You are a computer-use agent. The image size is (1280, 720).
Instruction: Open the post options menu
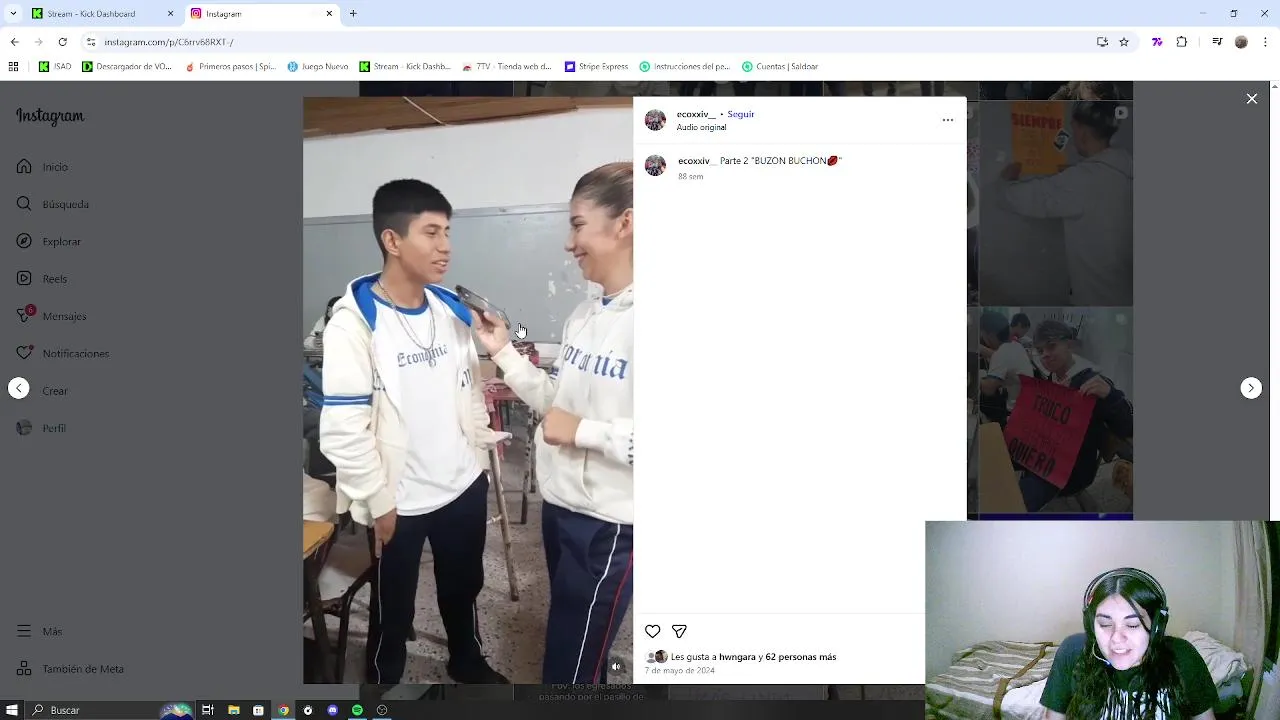947,120
